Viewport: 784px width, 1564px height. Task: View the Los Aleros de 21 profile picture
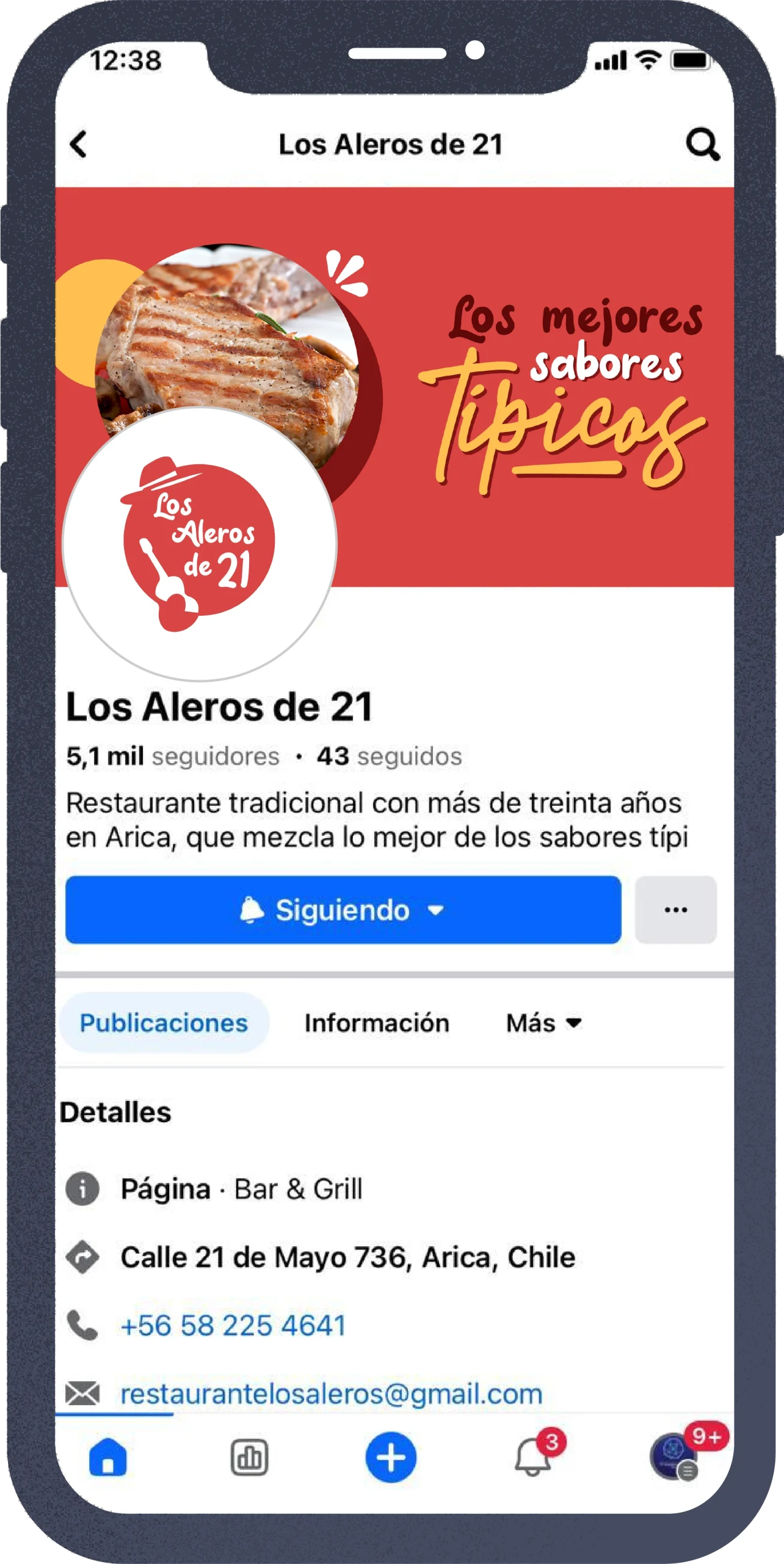click(199, 543)
